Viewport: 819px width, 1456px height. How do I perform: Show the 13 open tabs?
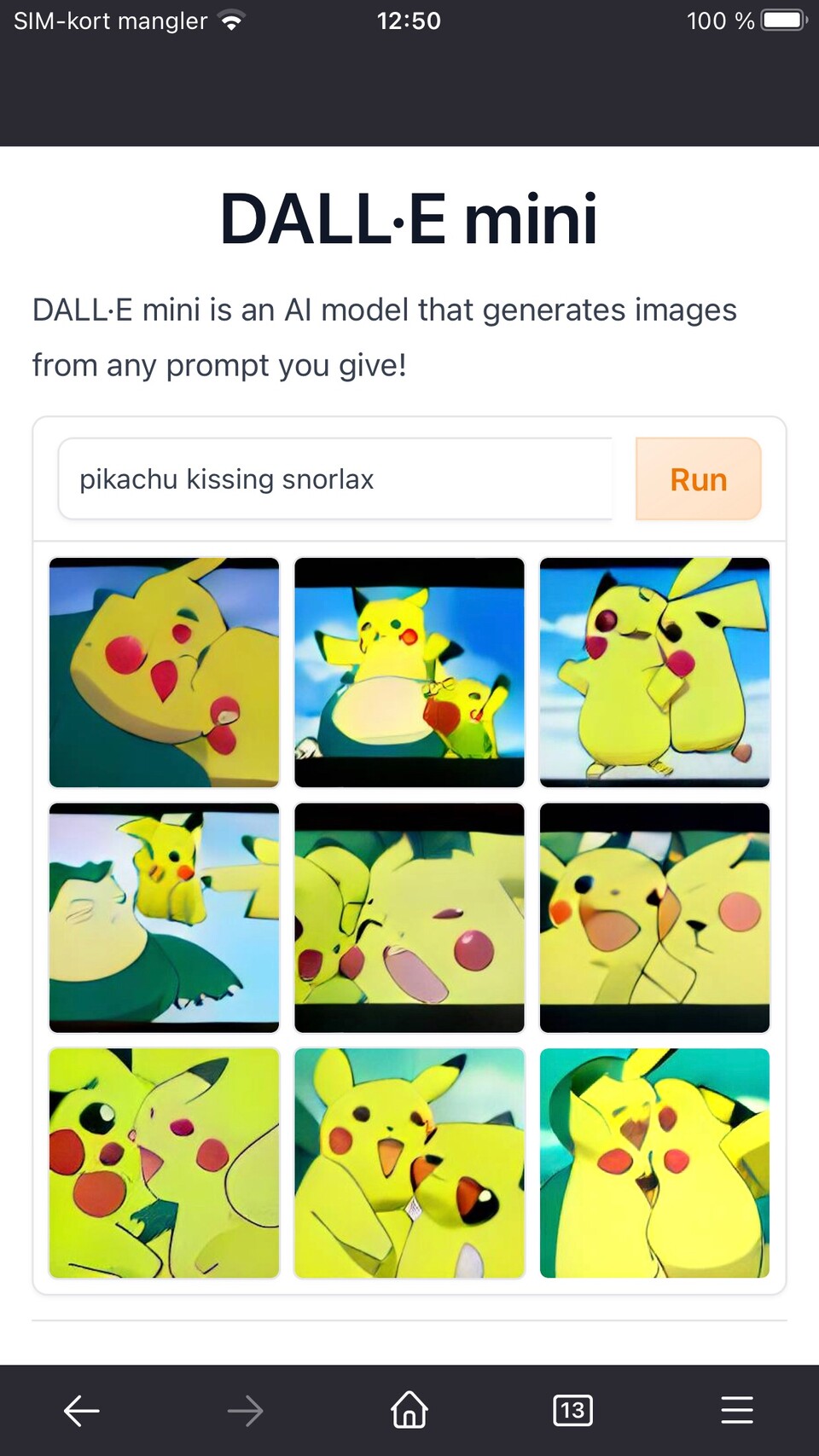pos(572,1410)
